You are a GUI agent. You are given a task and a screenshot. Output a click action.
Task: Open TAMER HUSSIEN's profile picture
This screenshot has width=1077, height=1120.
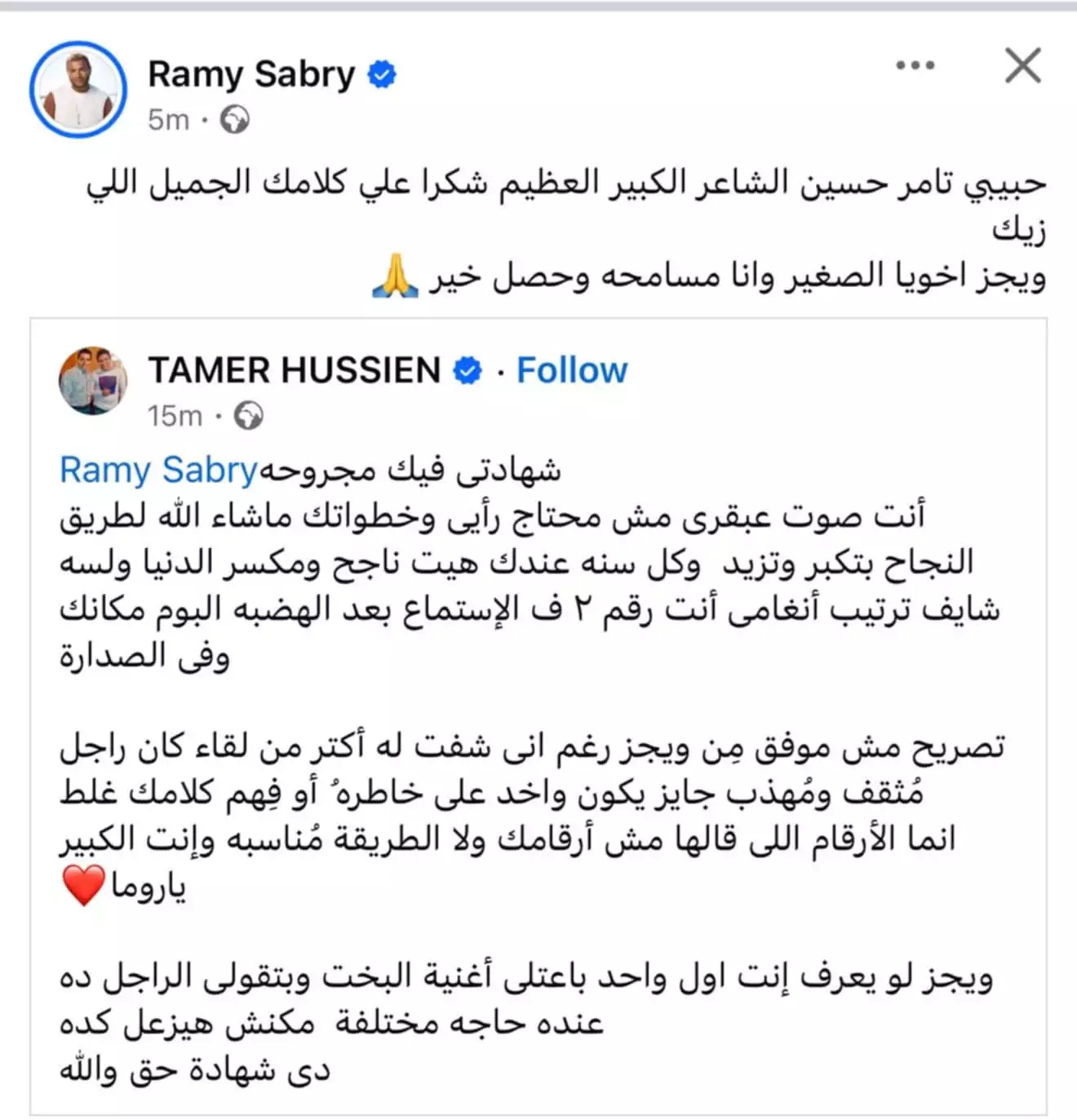tap(93, 380)
